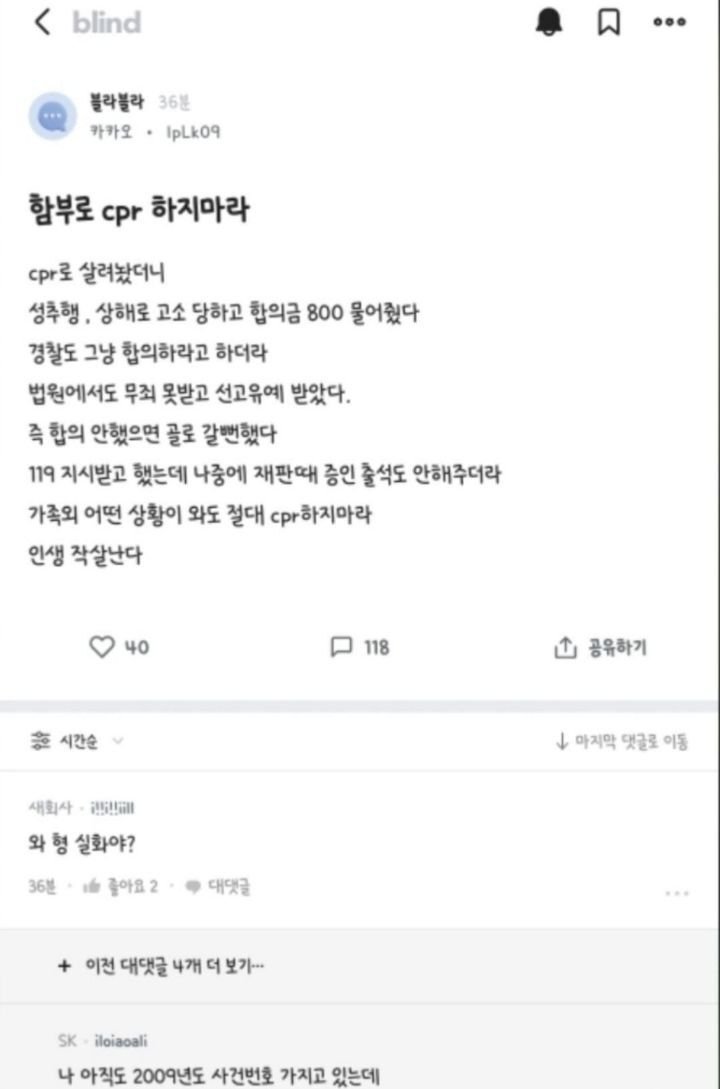Open options menu for 와 형 실화야? comment
Viewport: 720px width, 1089px height.
click(x=677, y=892)
